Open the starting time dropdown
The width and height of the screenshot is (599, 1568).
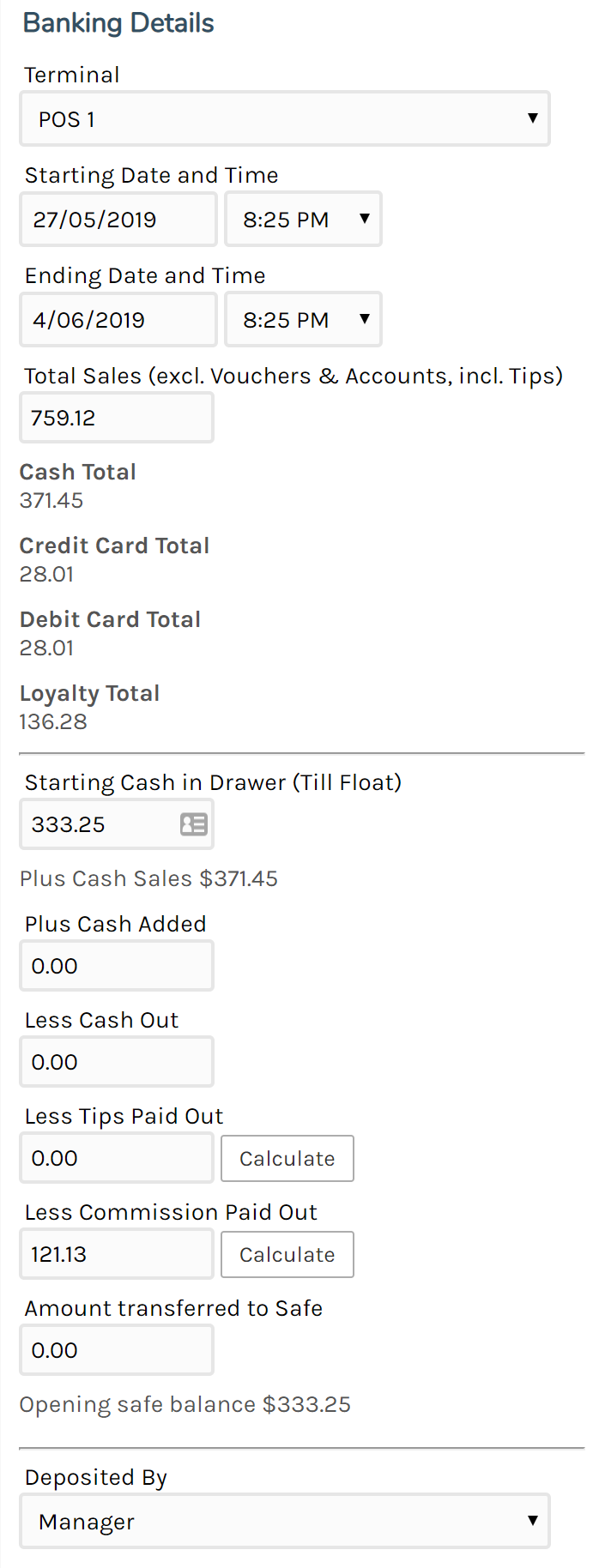[x=303, y=220]
